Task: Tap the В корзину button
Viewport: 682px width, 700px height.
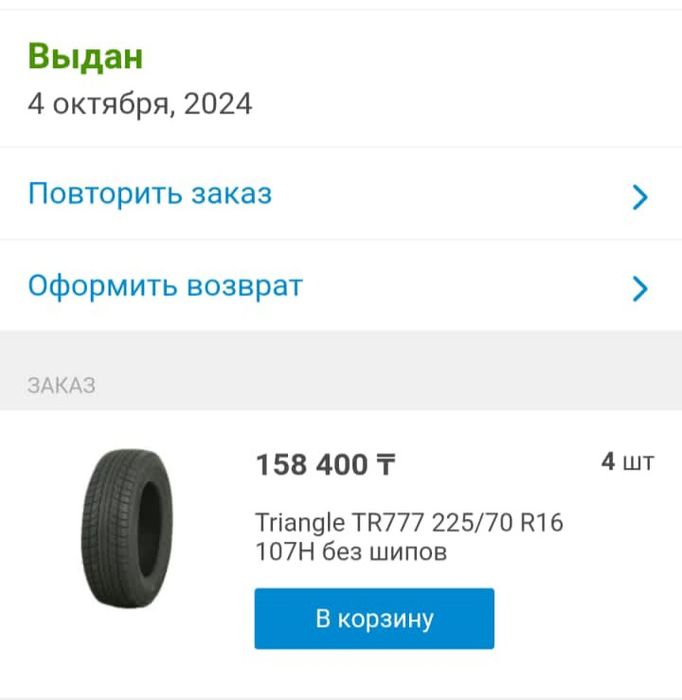Action: (x=374, y=619)
